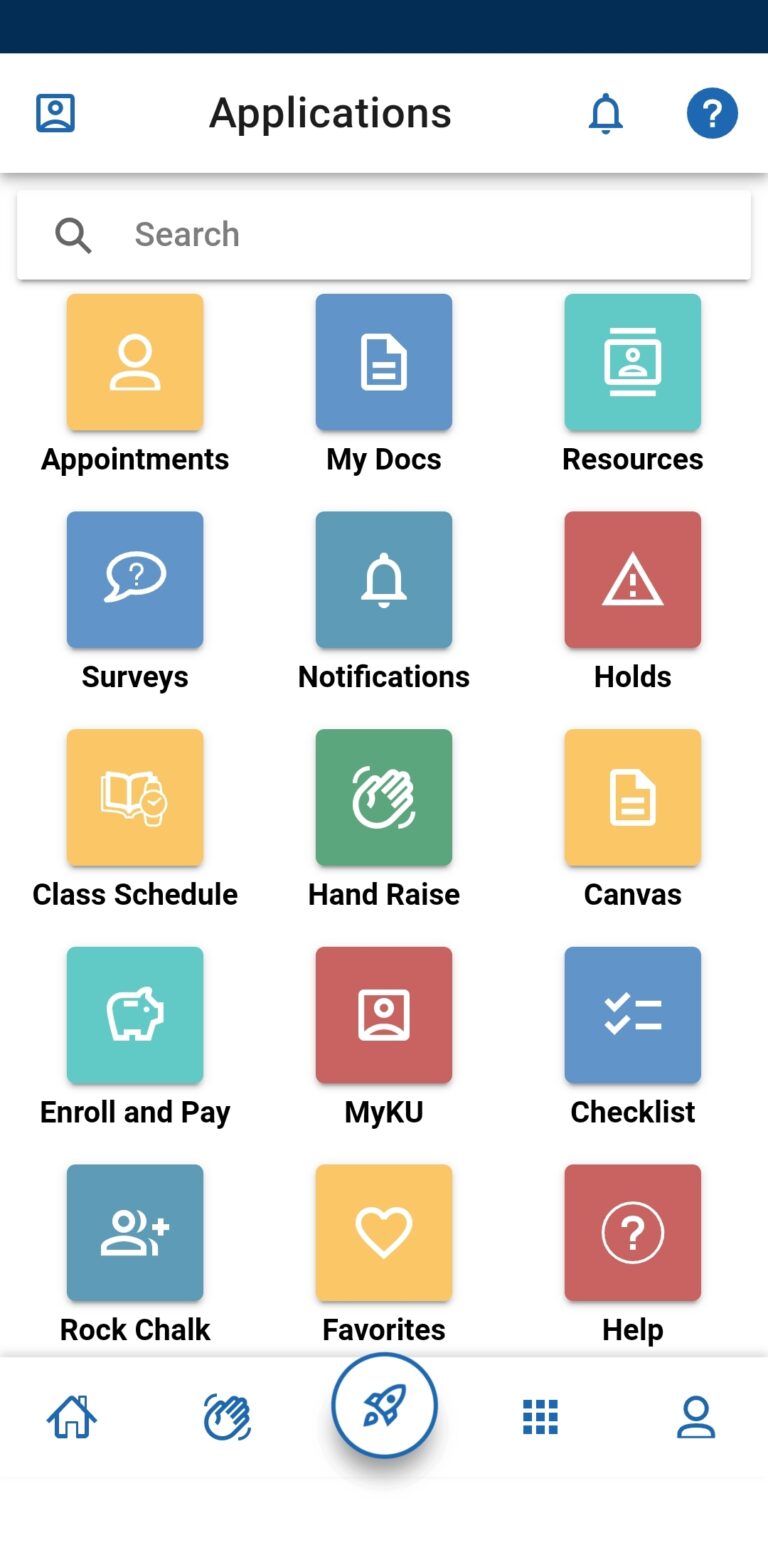This screenshot has width=768, height=1545.
Task: Launch Hand Raise
Action: (x=383, y=797)
